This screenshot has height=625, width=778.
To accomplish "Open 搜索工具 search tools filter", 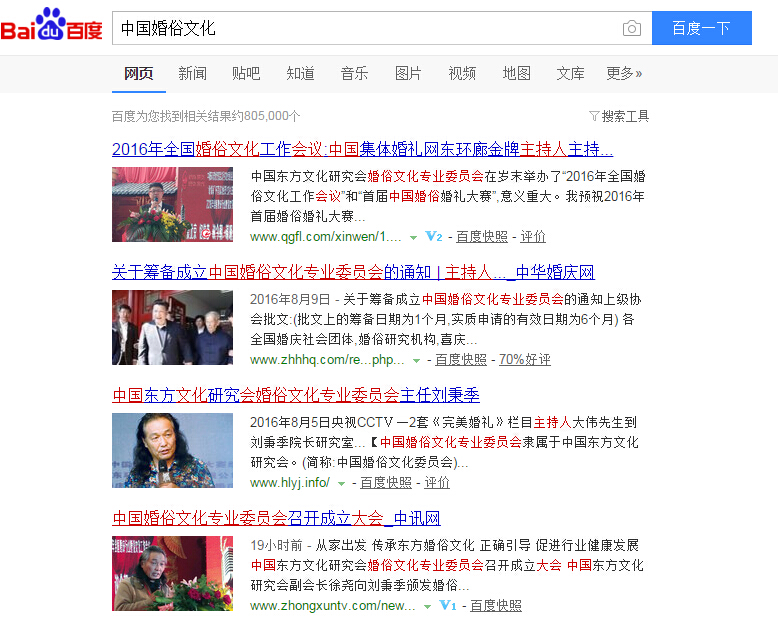I will coord(619,116).
